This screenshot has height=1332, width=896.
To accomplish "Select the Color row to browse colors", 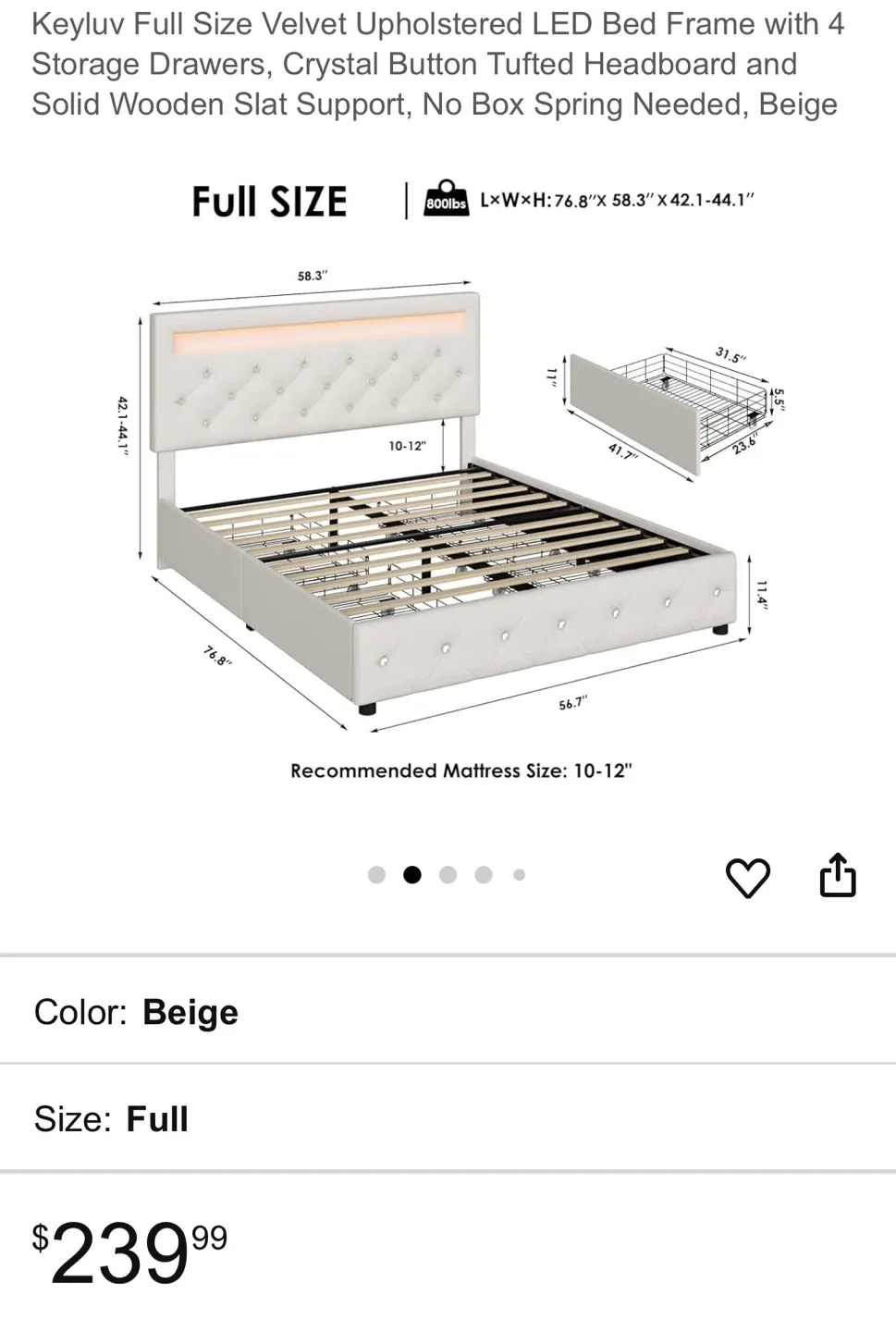I will [135, 1011].
